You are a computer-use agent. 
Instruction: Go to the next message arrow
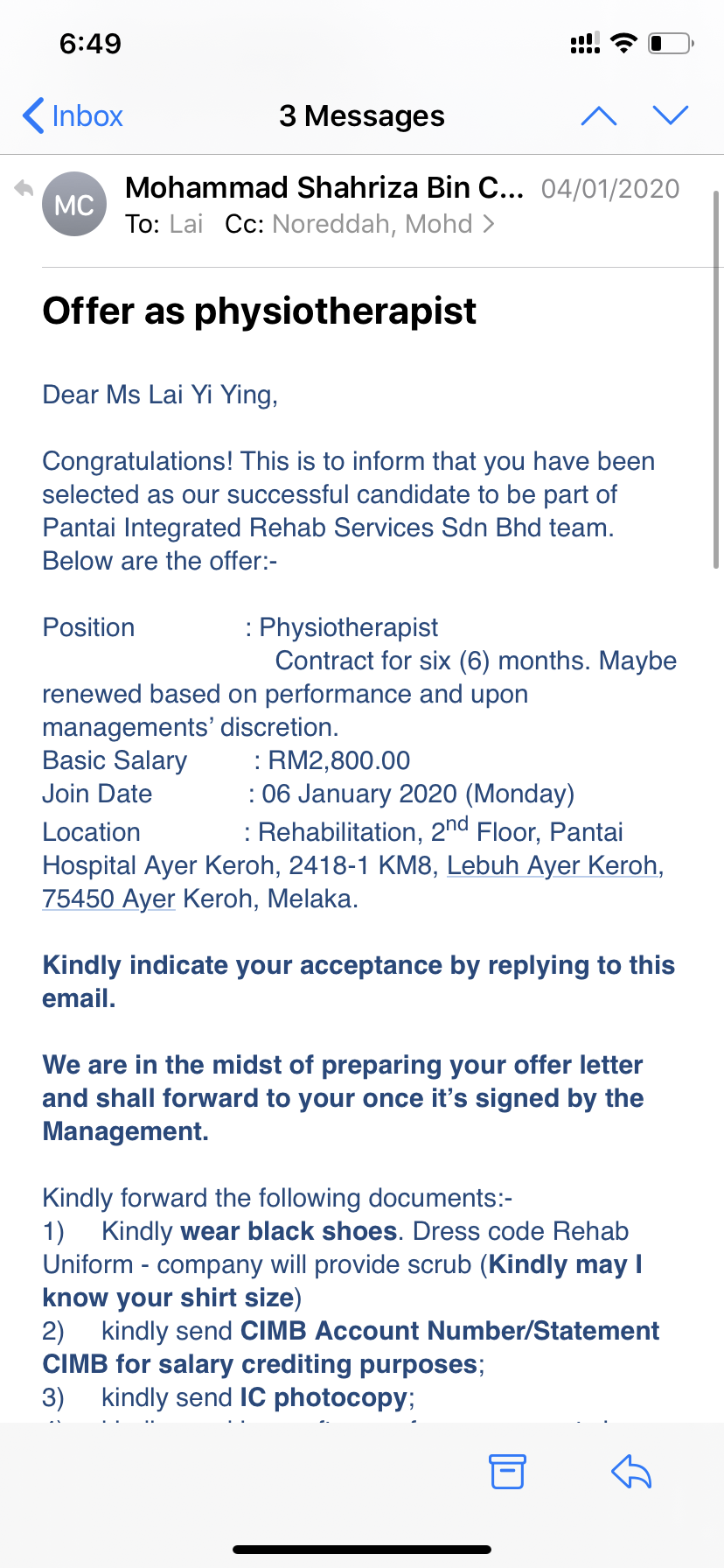671,116
